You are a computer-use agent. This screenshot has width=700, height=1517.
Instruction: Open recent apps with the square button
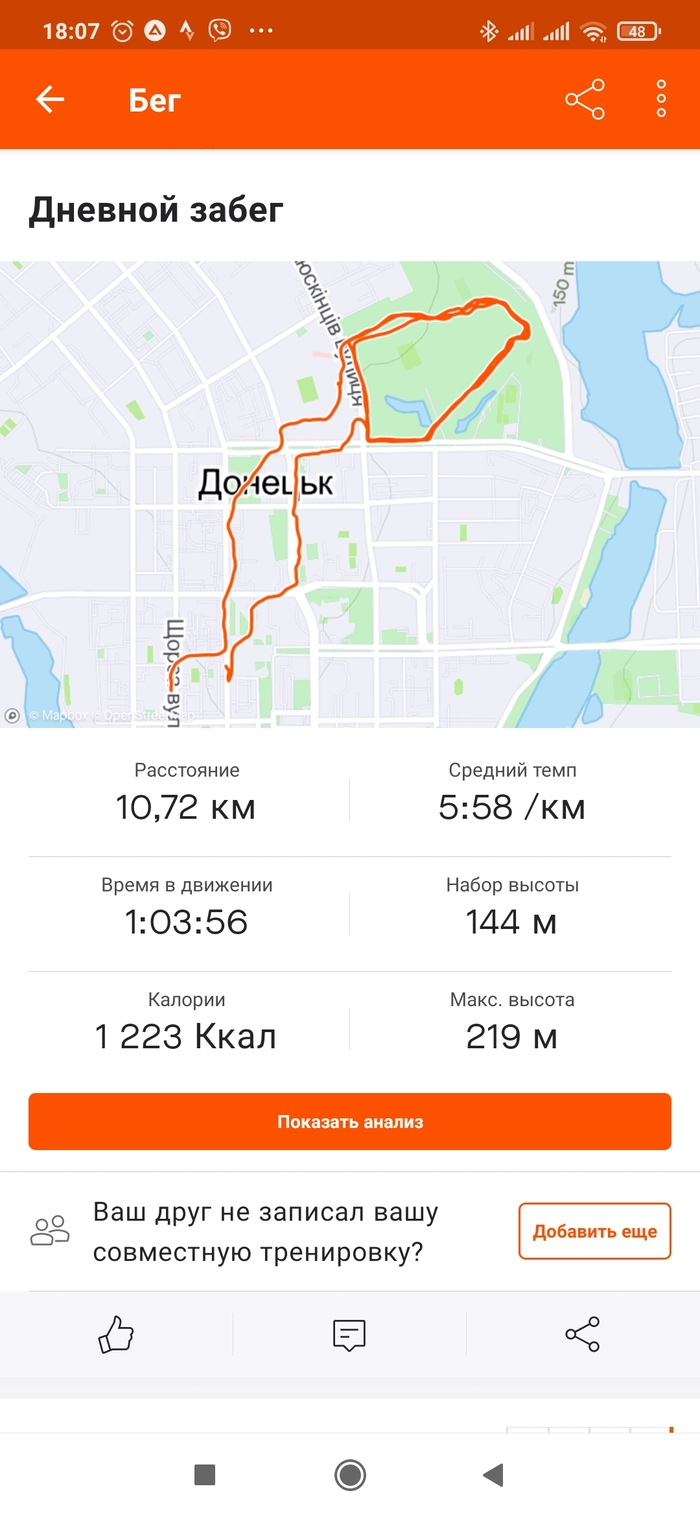tap(205, 1474)
